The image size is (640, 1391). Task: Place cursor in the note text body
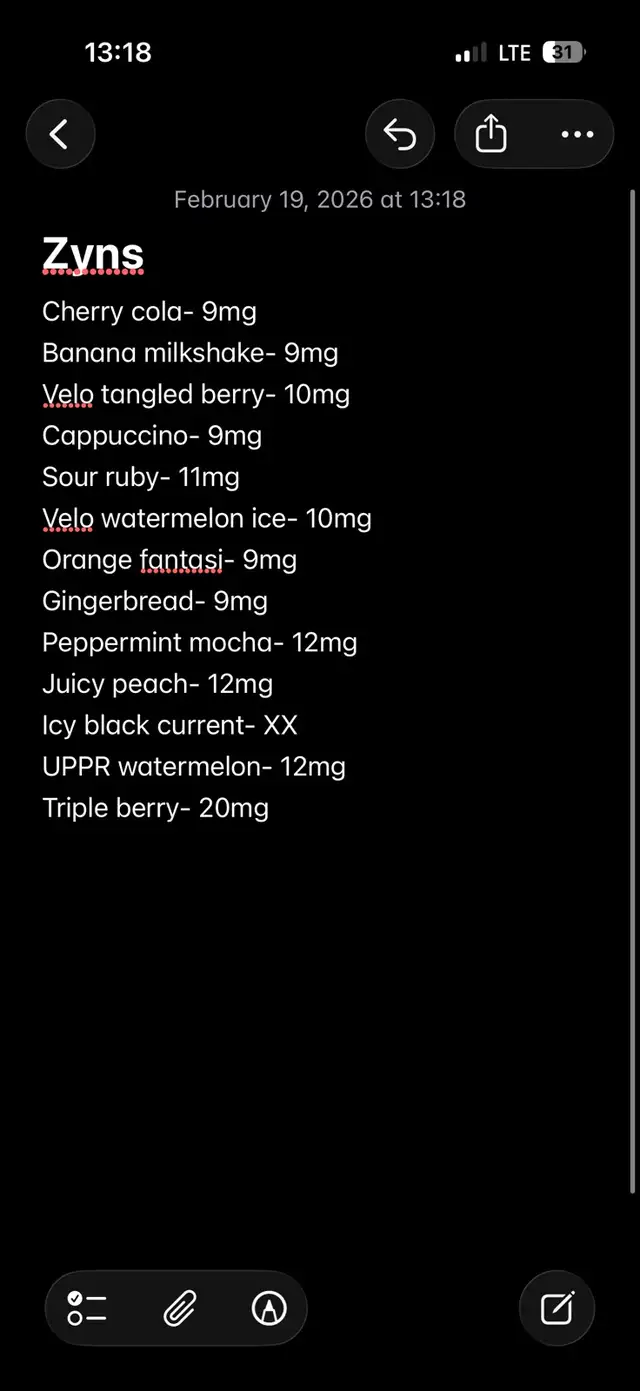[x=300, y=560]
